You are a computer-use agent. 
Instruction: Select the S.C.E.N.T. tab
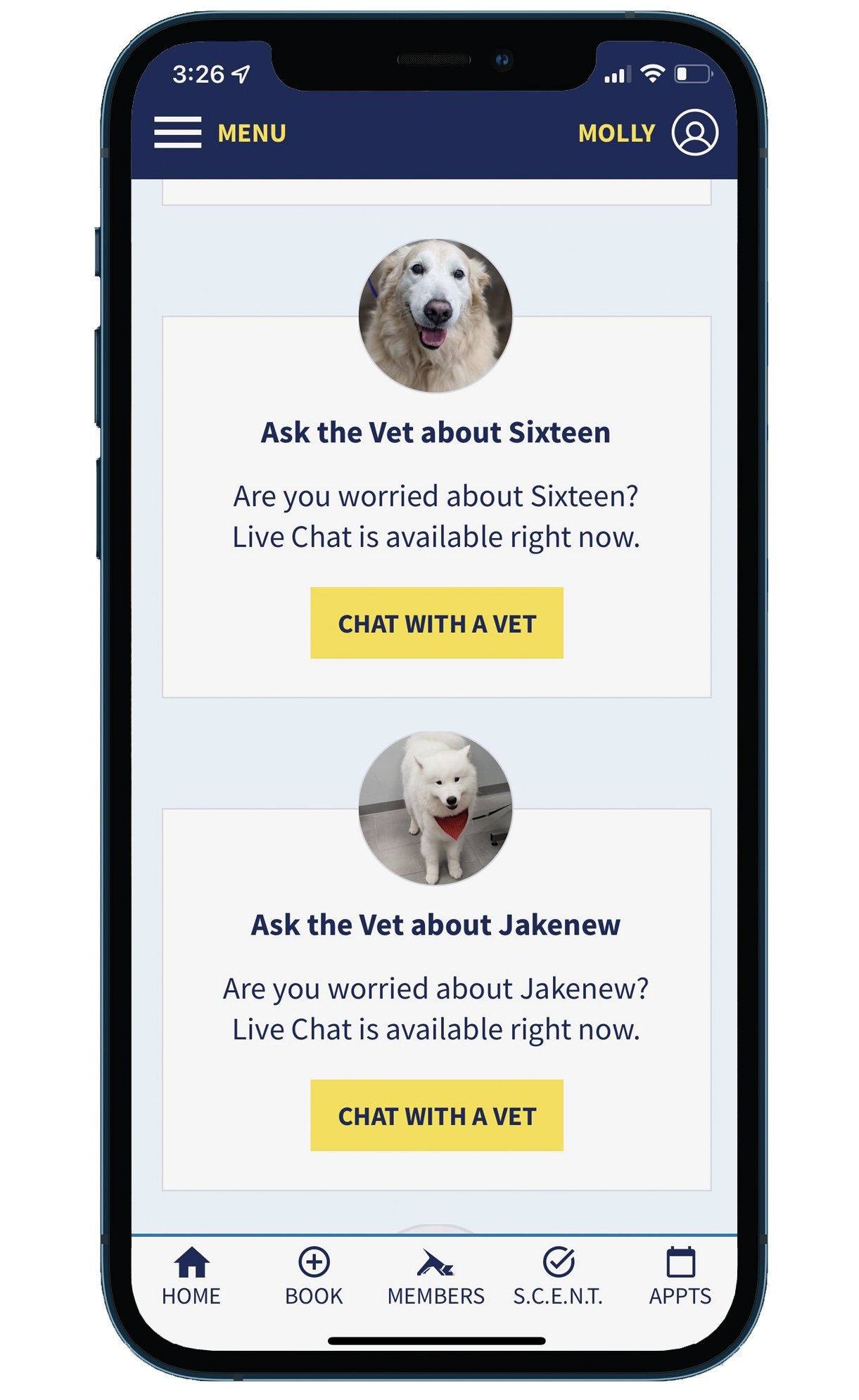[x=558, y=1276]
